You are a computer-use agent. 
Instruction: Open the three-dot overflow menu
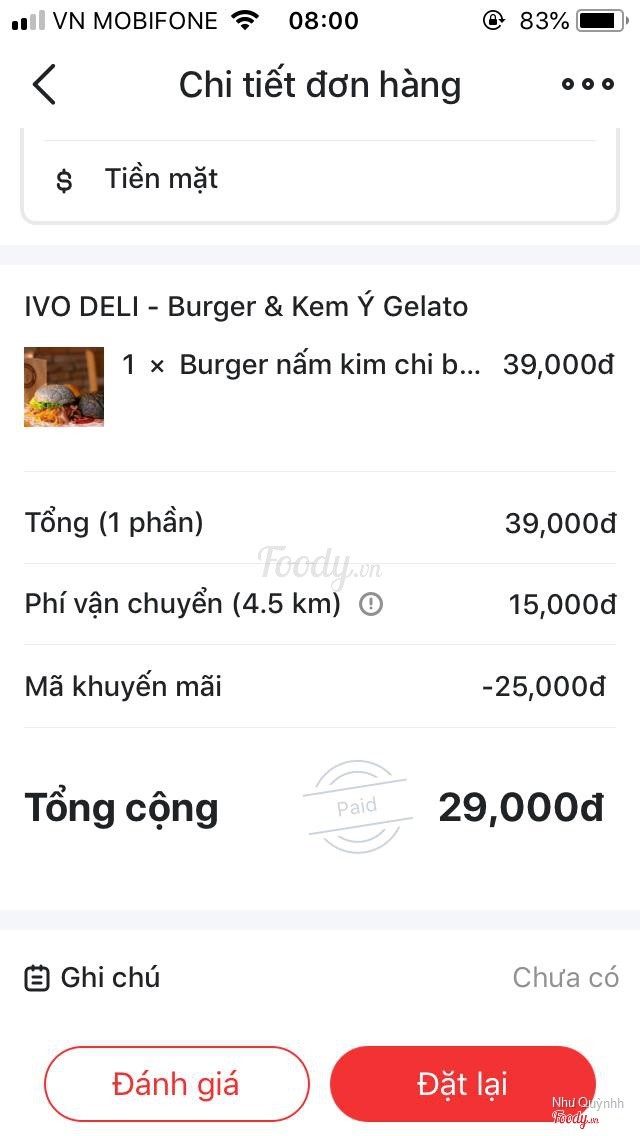(587, 85)
